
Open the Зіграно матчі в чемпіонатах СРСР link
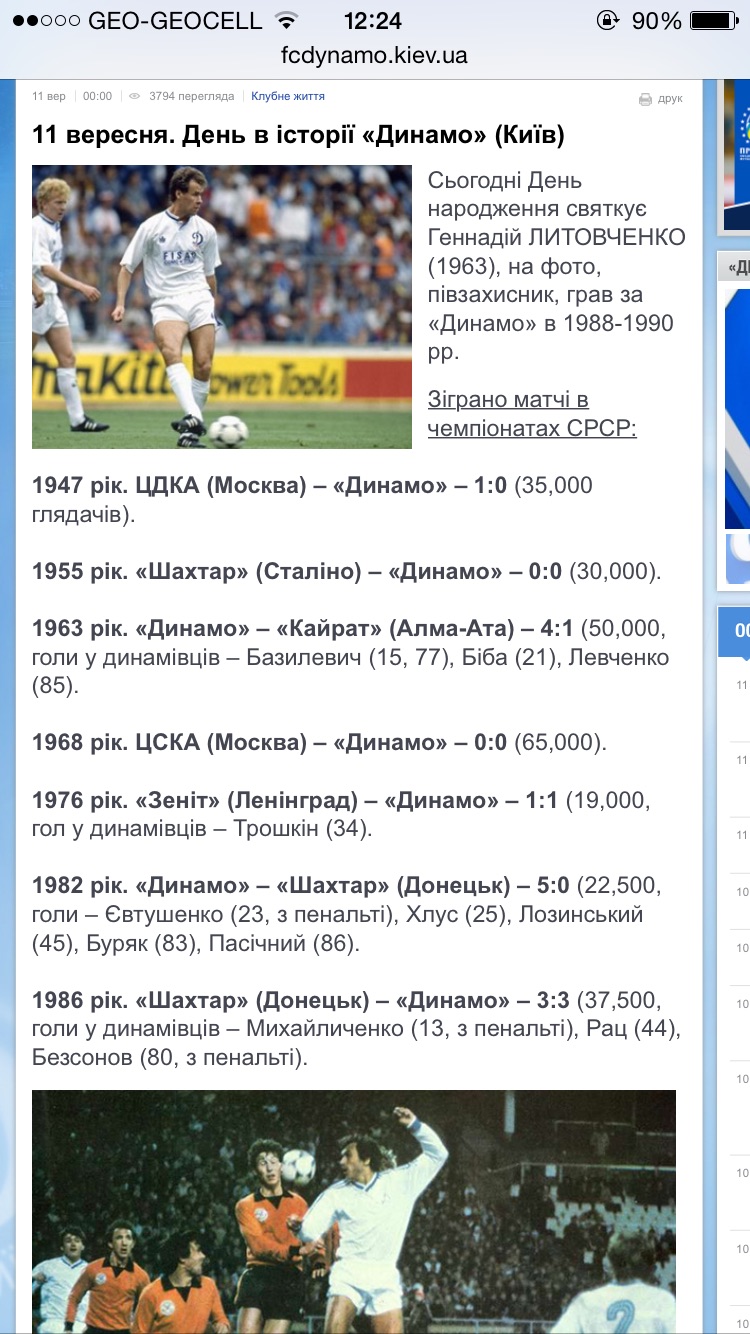[x=531, y=414]
